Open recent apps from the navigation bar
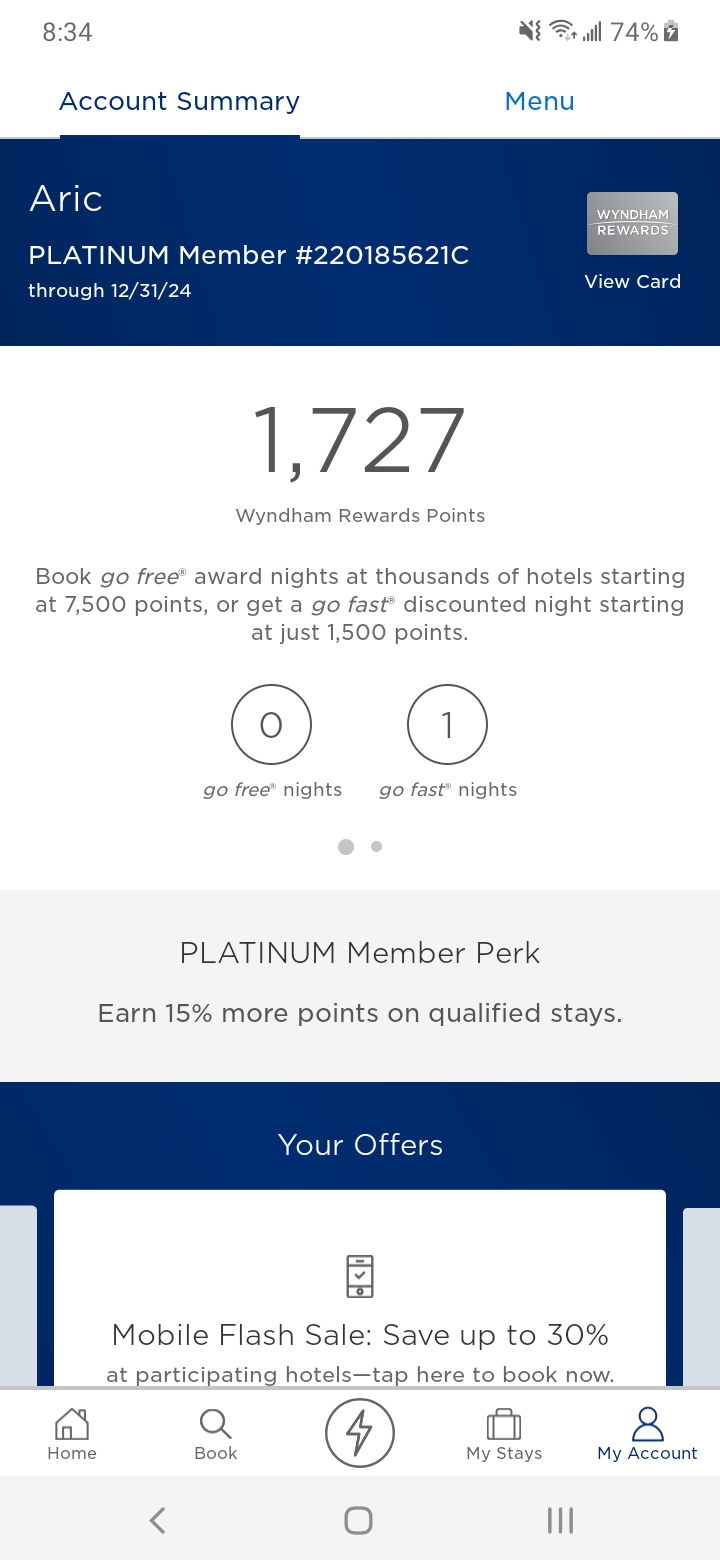The image size is (720, 1560). 560,1520
